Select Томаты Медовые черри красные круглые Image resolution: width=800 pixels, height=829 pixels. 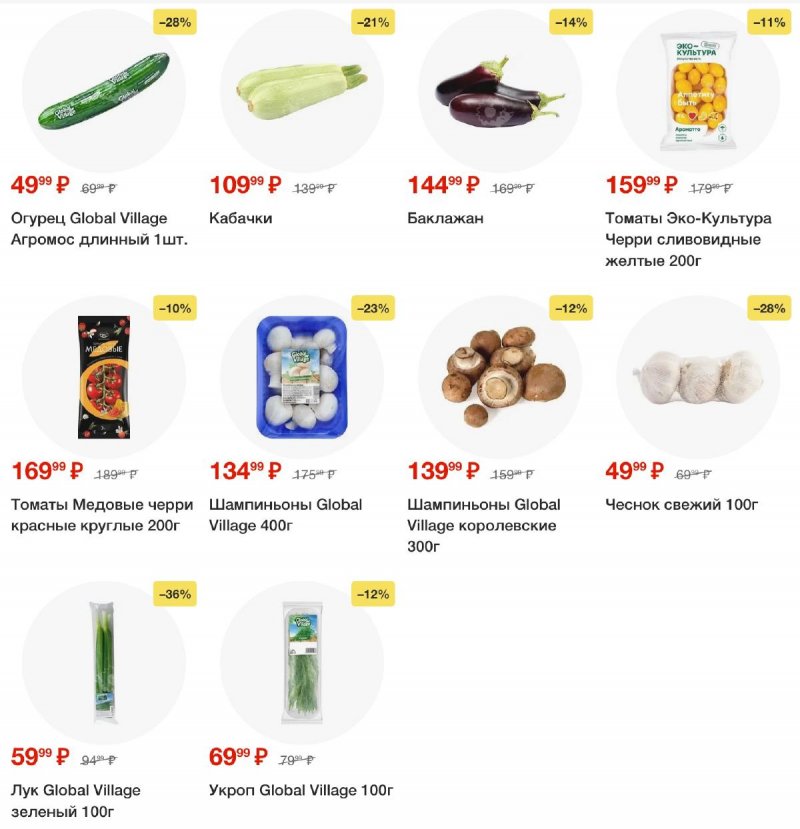[x=103, y=377]
